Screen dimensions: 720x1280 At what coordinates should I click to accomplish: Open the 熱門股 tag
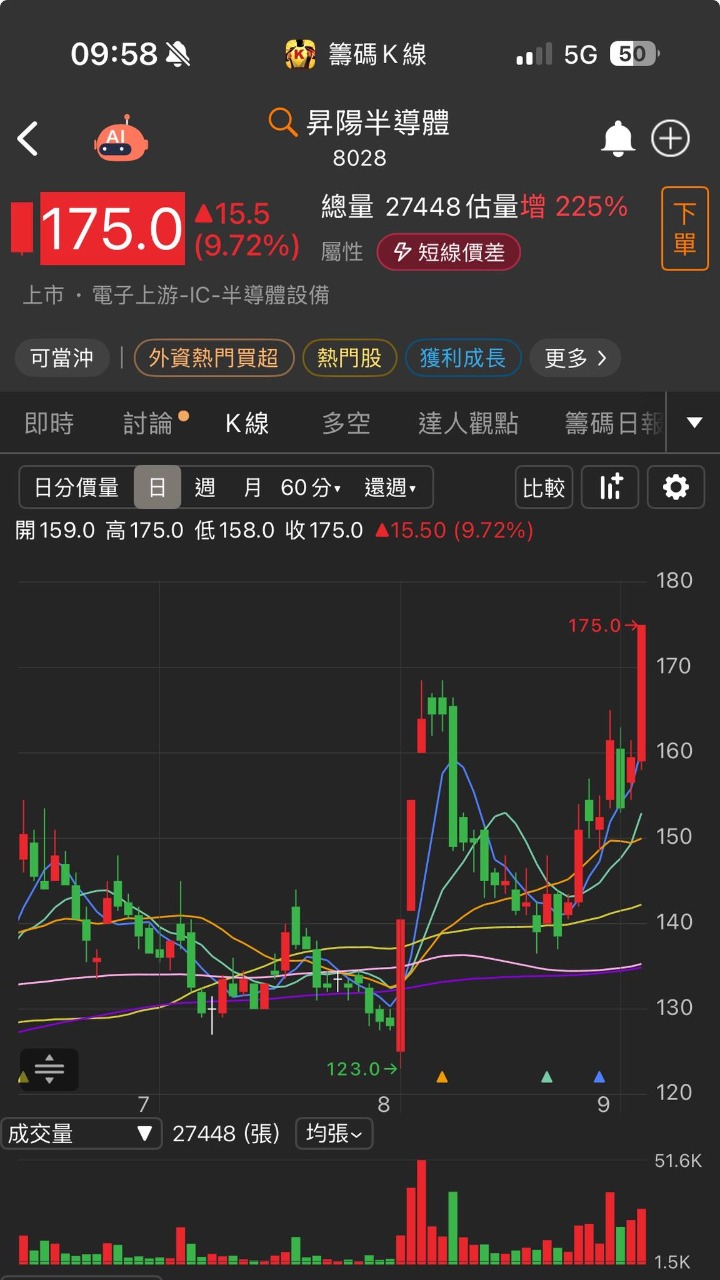click(350, 358)
